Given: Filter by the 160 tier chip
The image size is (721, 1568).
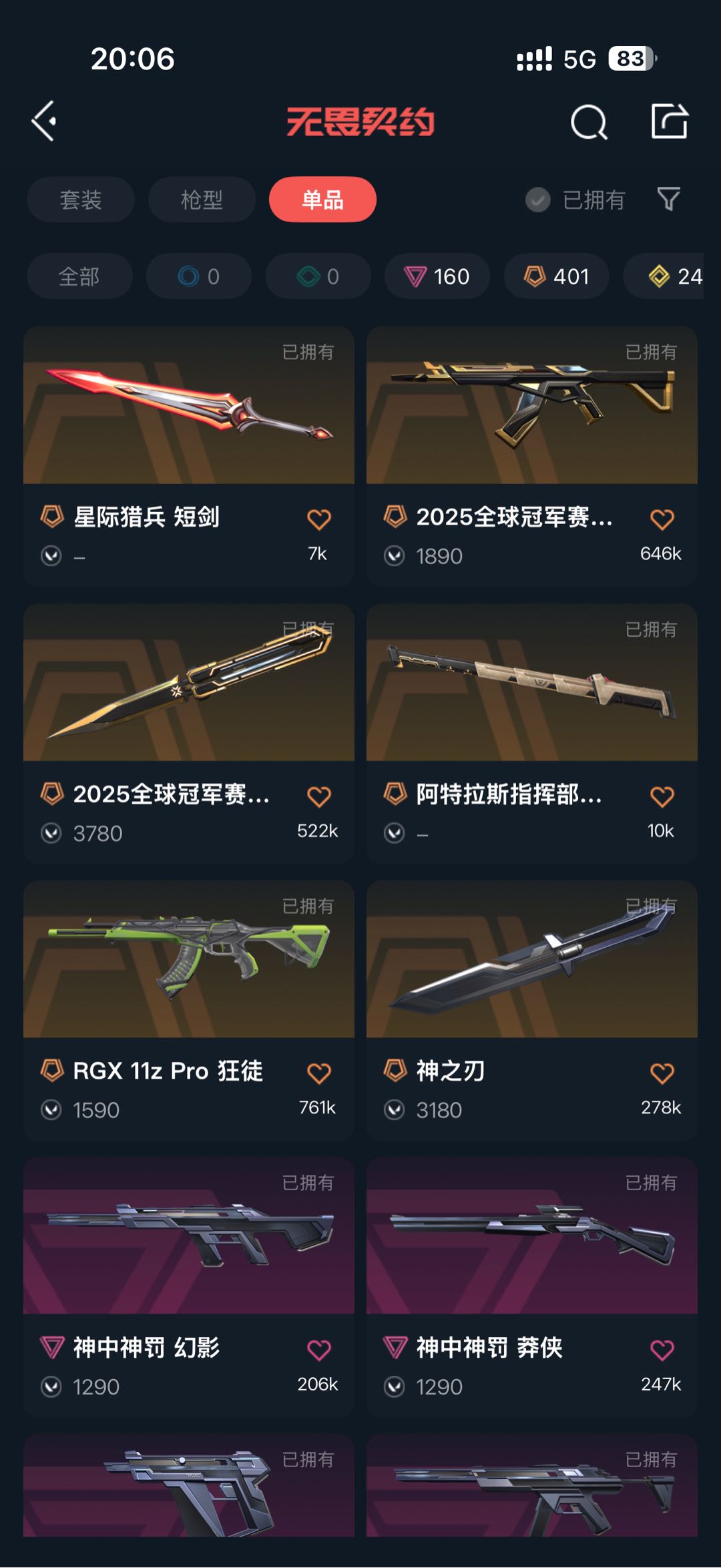Looking at the screenshot, I should point(437,276).
